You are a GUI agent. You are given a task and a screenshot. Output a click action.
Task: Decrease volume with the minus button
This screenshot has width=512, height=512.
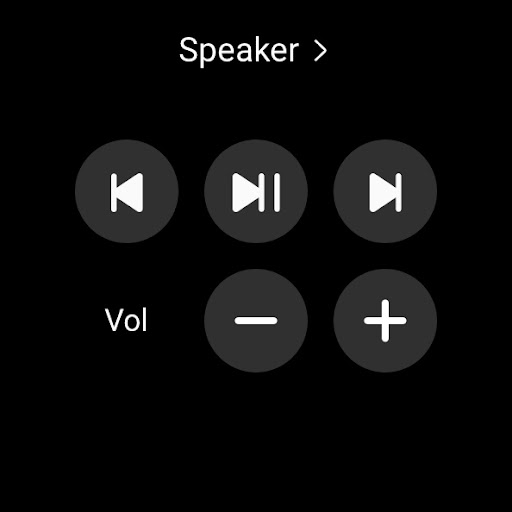256,321
